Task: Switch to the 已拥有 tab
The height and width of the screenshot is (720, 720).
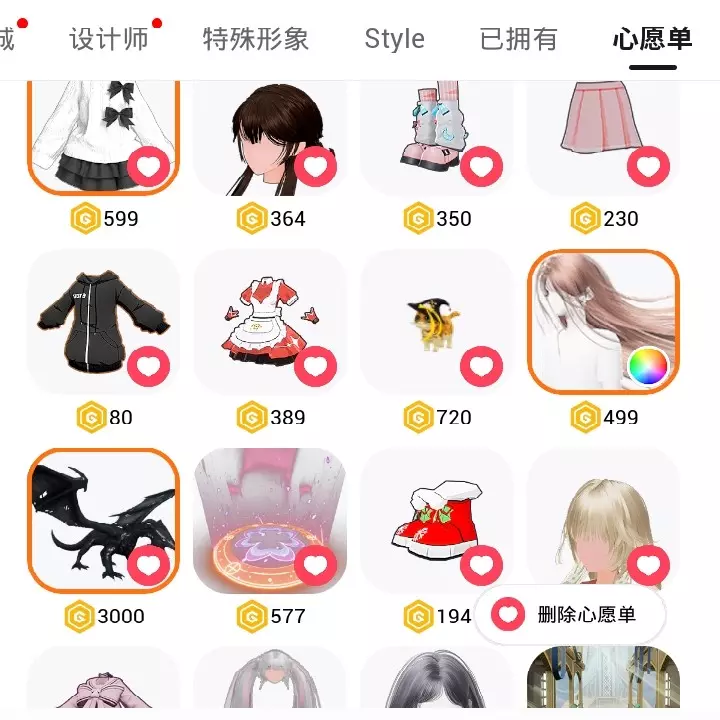Action: pos(518,39)
